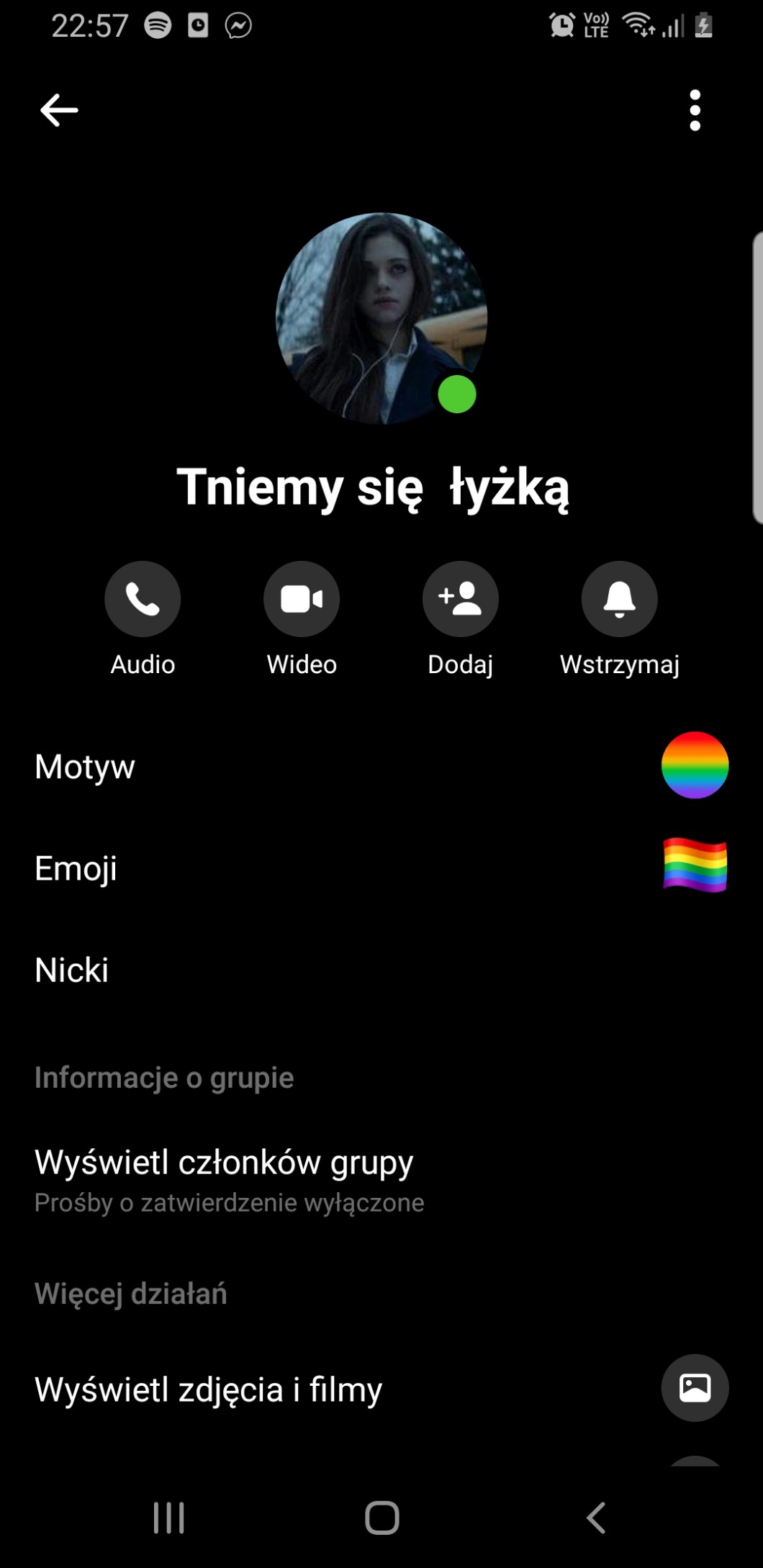
Task: Tap the system home button
Action: tap(381, 1518)
